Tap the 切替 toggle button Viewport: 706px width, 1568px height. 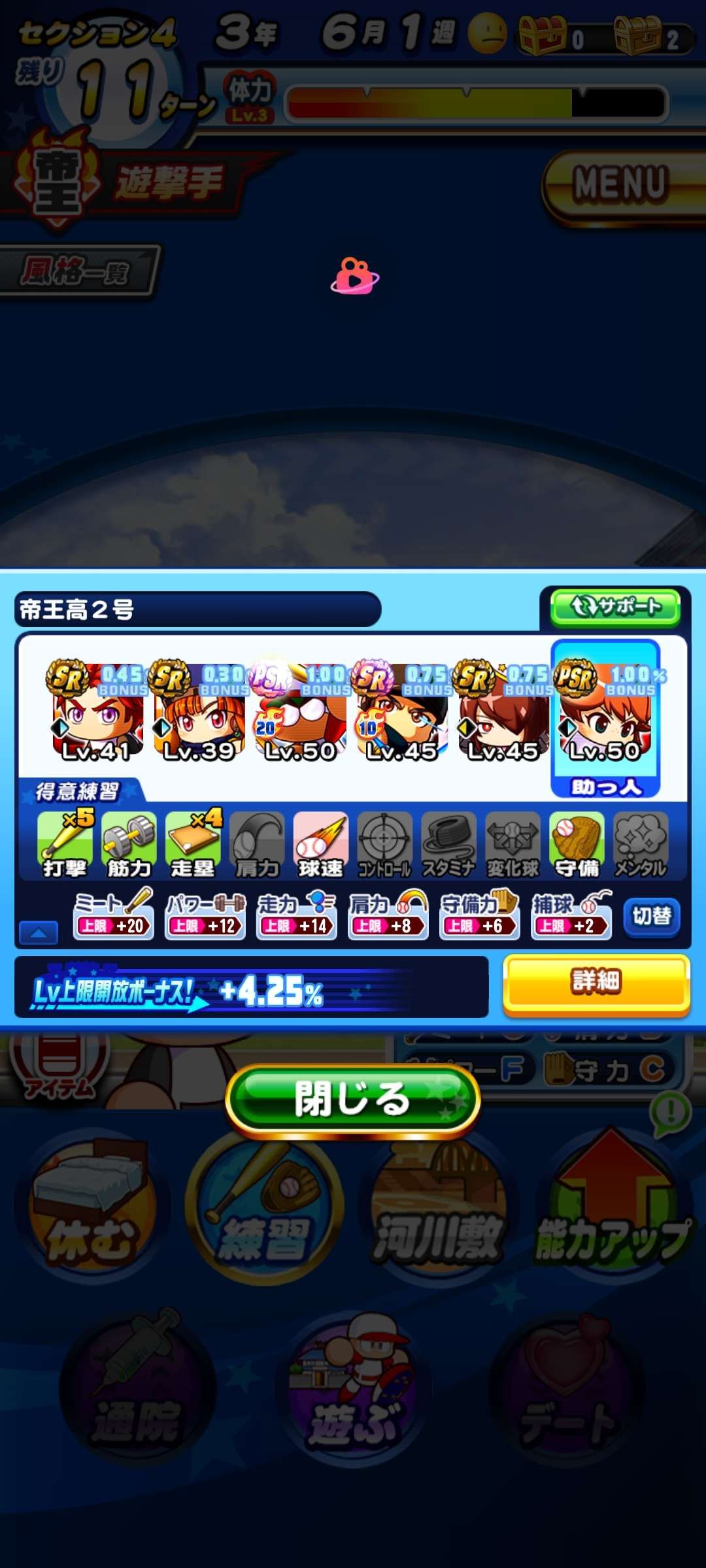[x=651, y=917]
